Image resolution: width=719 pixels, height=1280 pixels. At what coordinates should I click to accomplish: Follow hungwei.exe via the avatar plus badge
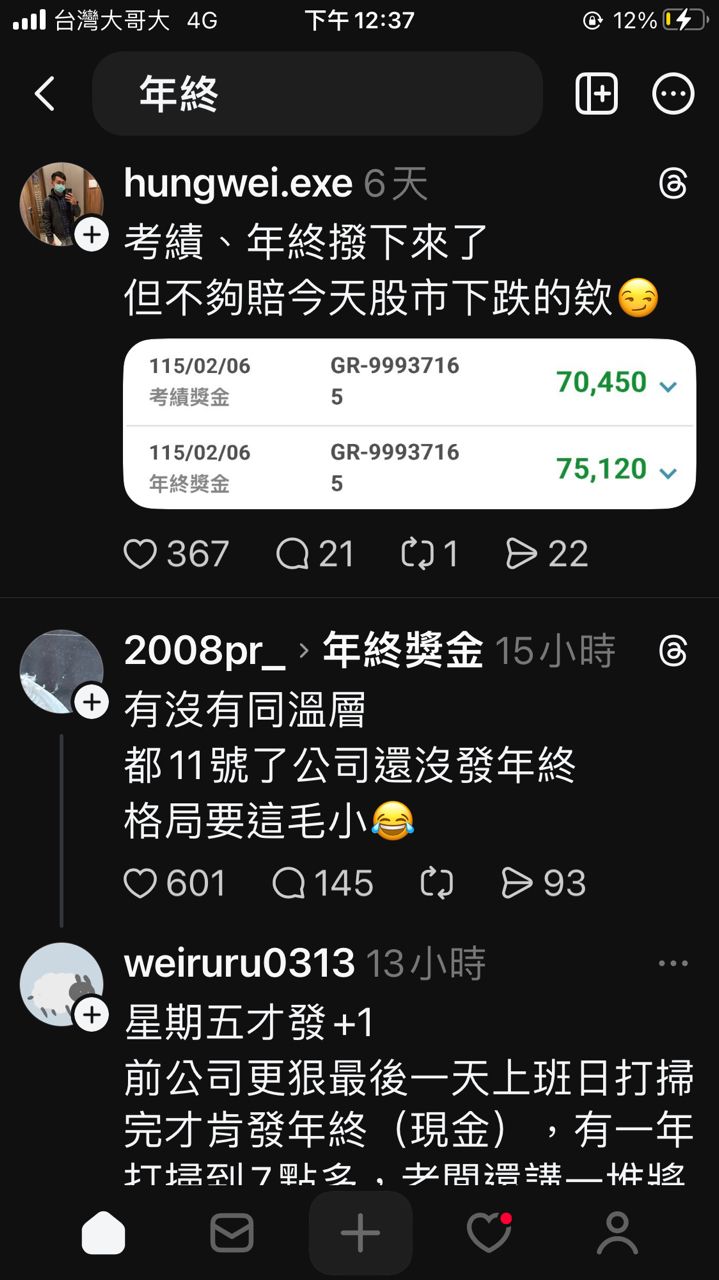[x=91, y=236]
